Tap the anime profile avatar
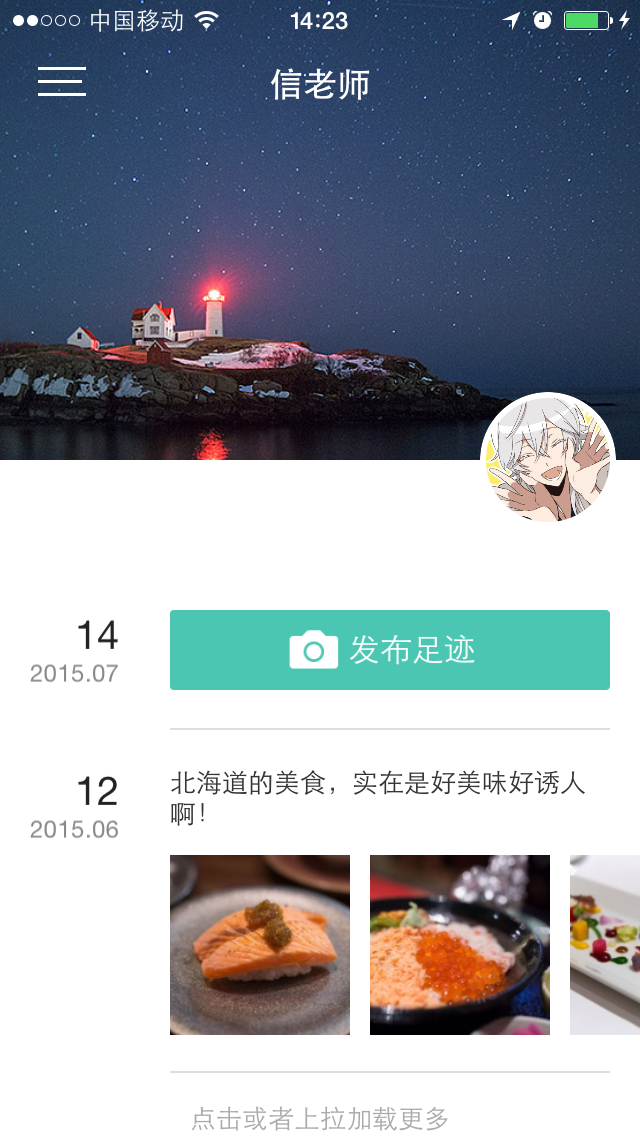Image resolution: width=640 pixels, height=1136 pixels. coord(548,460)
